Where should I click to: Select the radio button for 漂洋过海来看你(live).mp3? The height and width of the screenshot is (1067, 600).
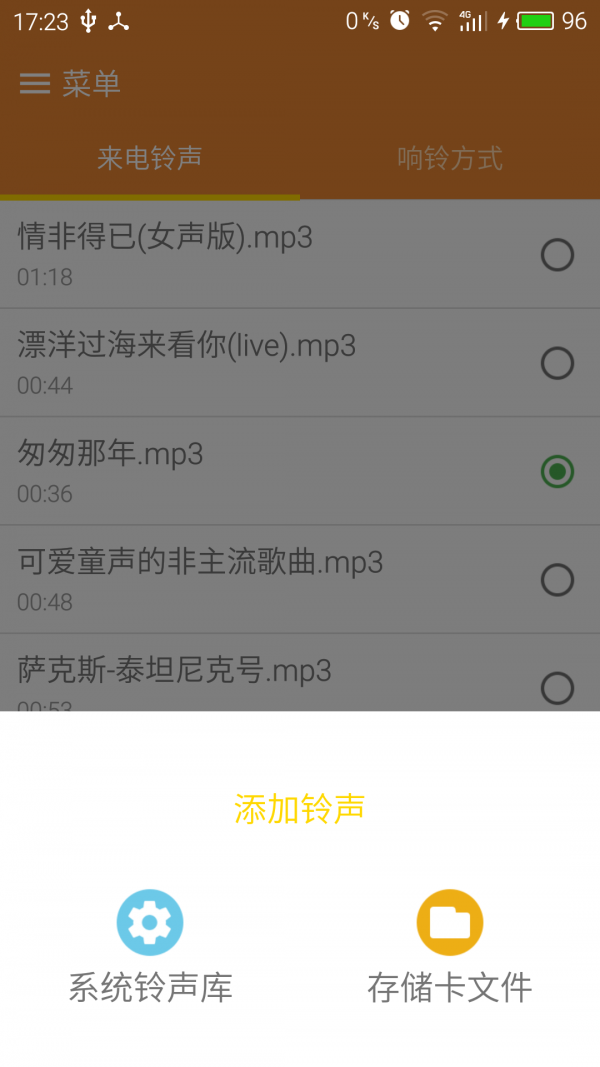(x=557, y=363)
